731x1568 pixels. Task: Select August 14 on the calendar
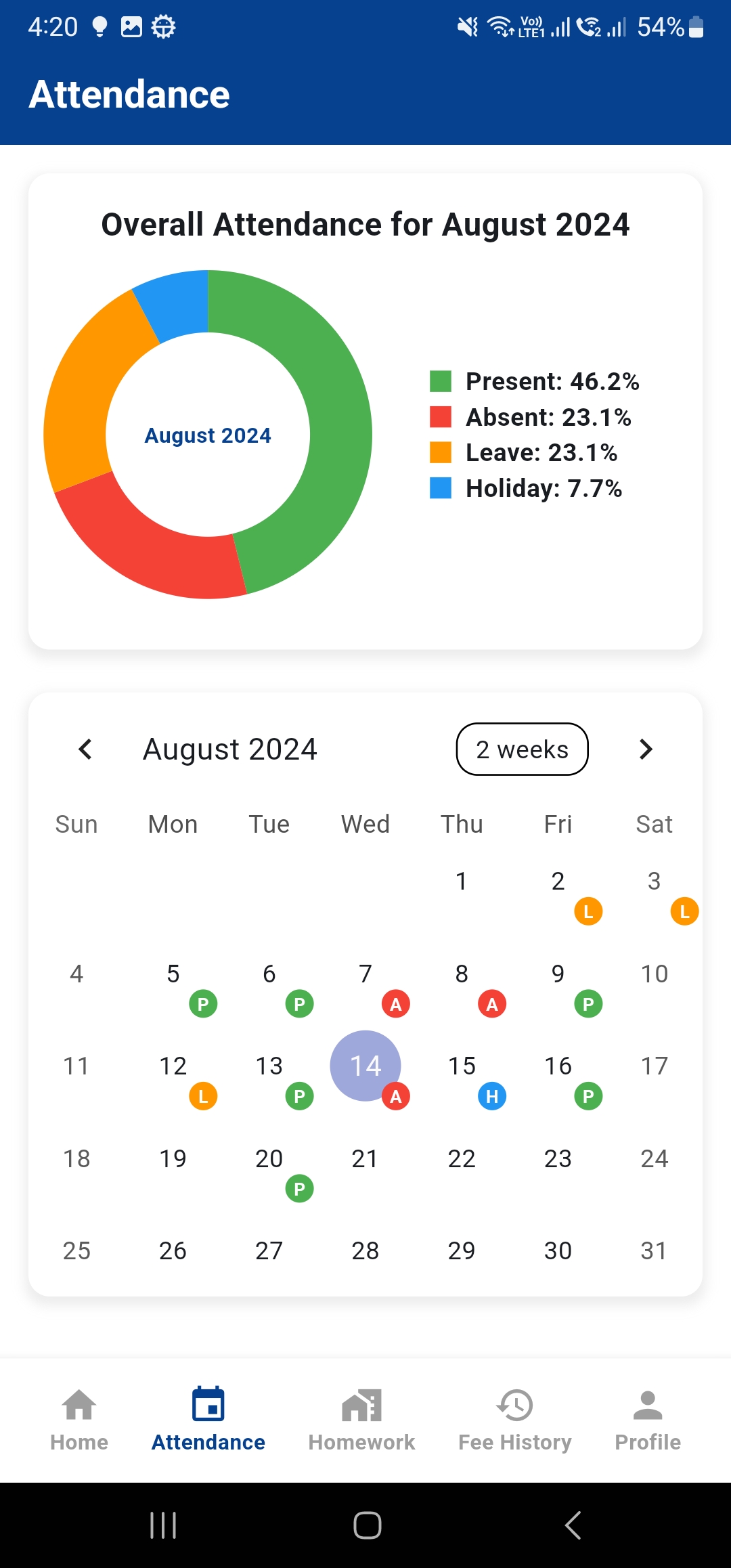click(x=365, y=1066)
